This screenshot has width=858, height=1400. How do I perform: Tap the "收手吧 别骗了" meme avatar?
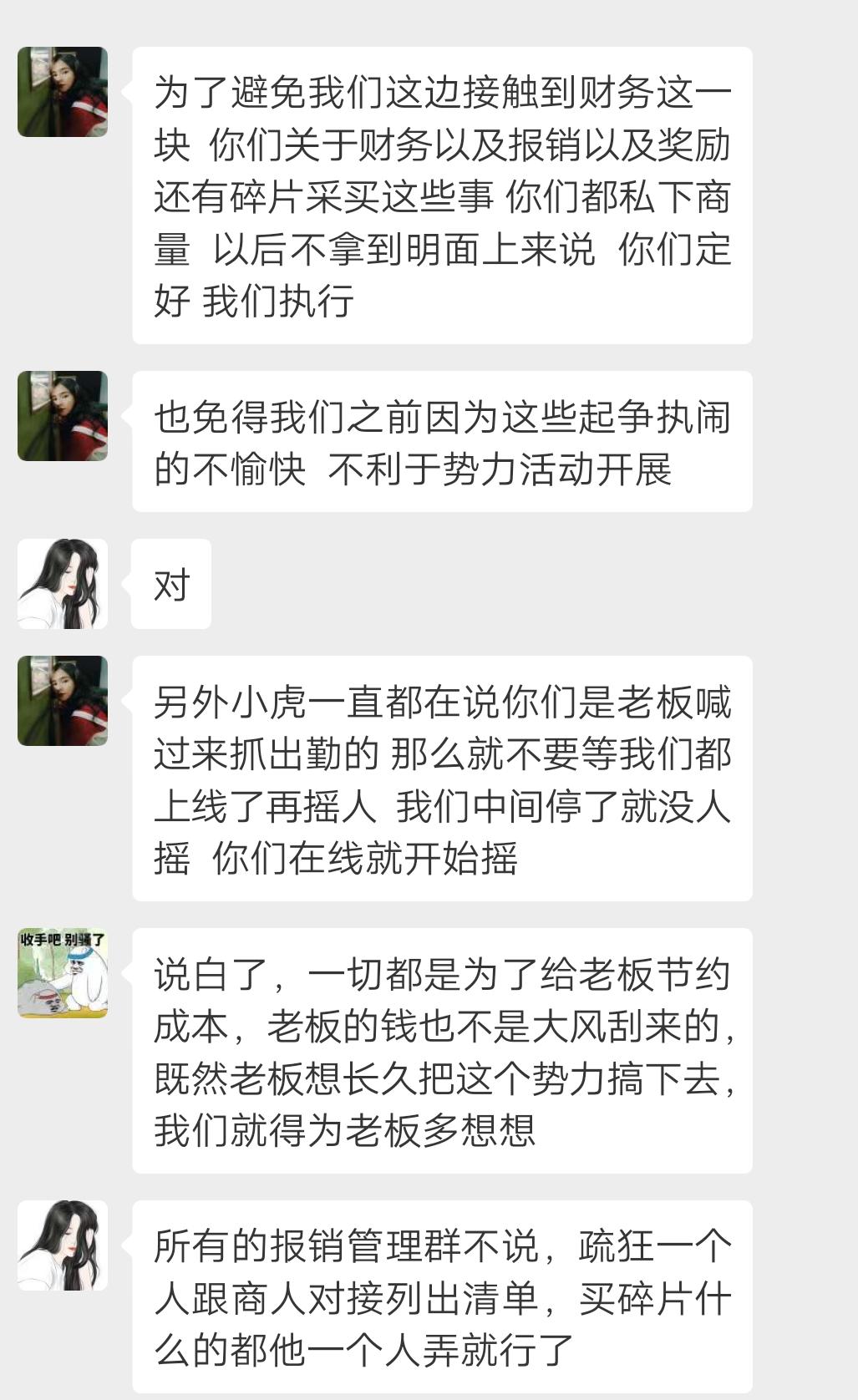point(63,973)
